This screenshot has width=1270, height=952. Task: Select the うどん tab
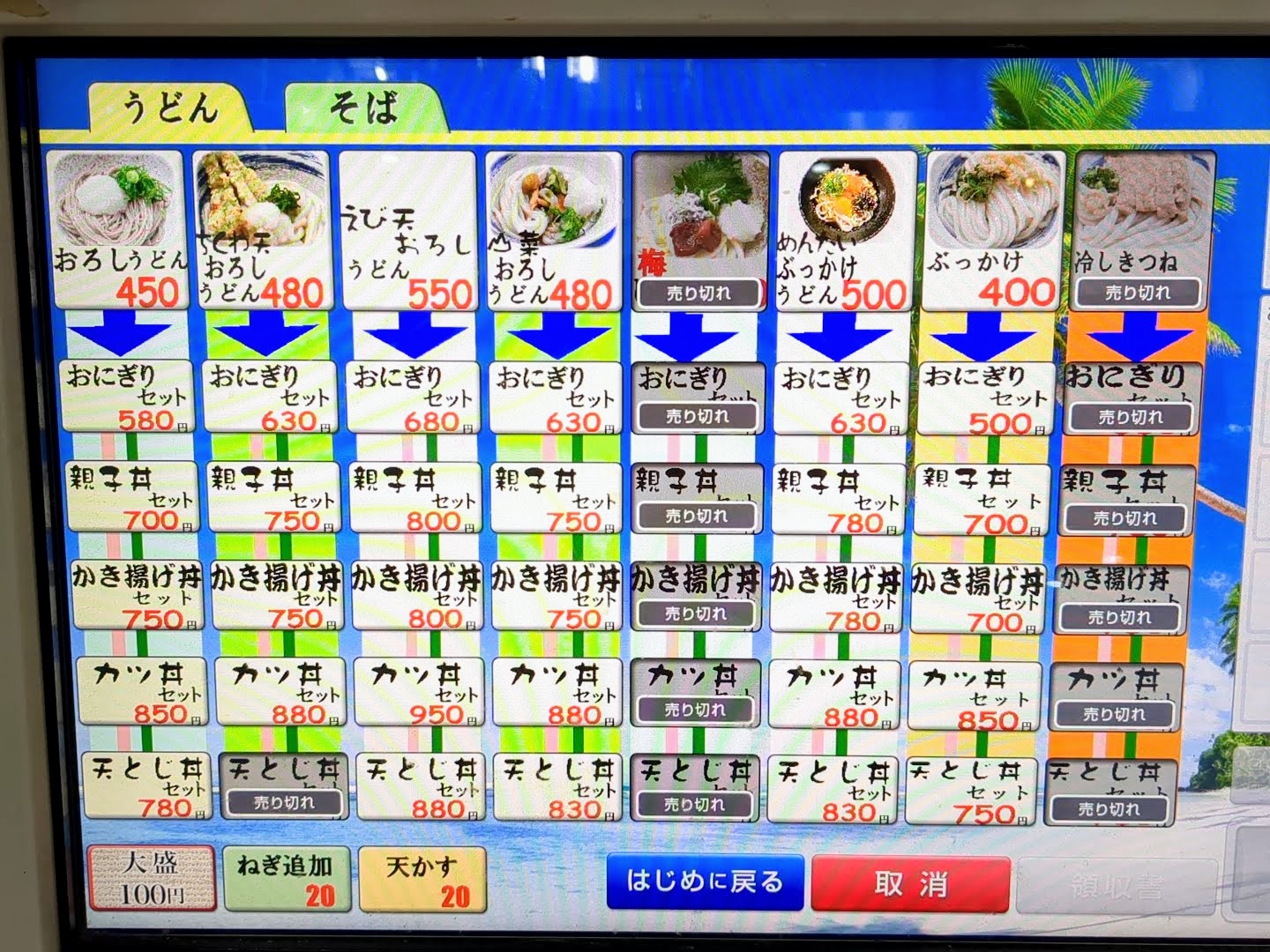click(169, 108)
